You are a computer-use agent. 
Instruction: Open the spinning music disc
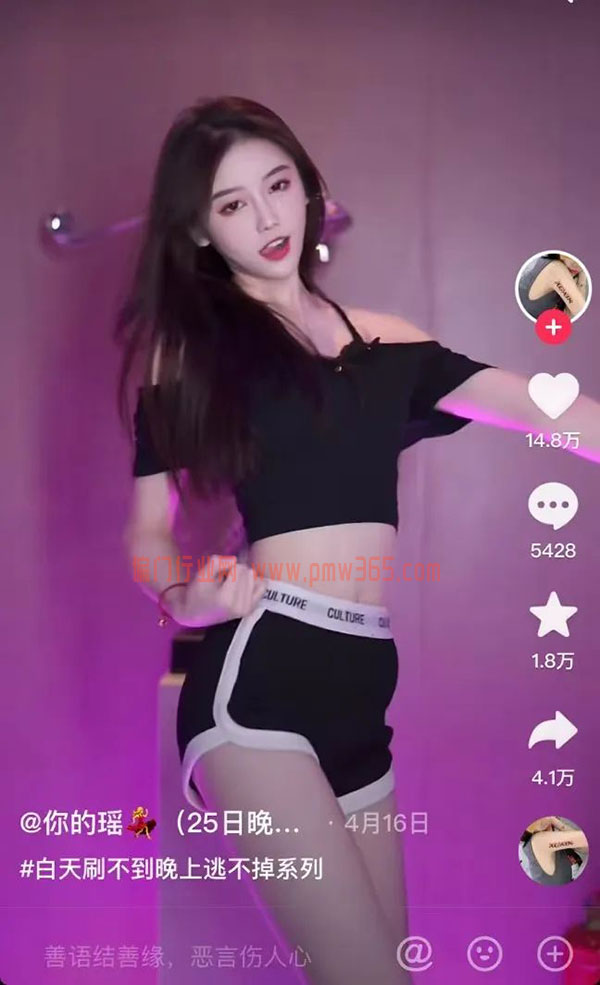coord(552,850)
